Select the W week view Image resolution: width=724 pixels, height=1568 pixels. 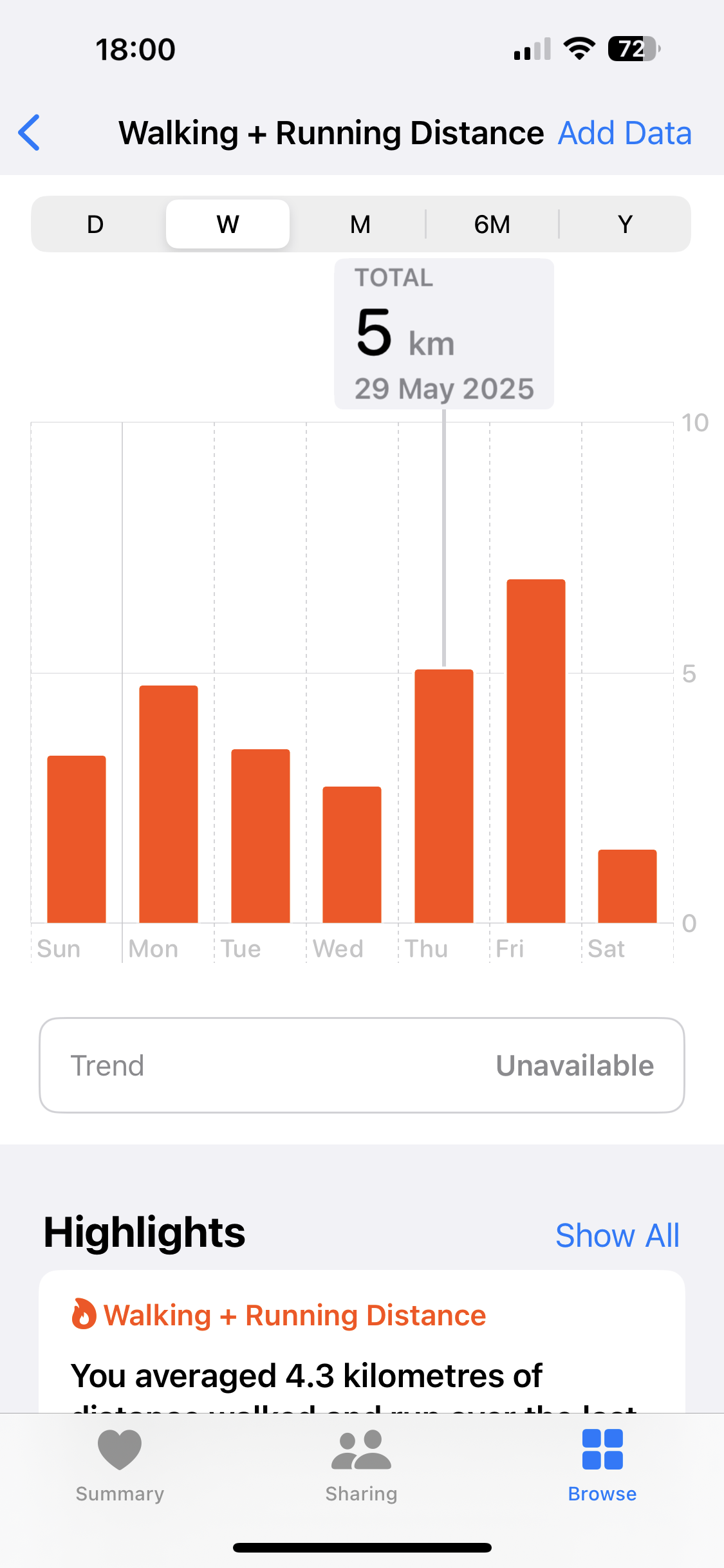tap(228, 224)
